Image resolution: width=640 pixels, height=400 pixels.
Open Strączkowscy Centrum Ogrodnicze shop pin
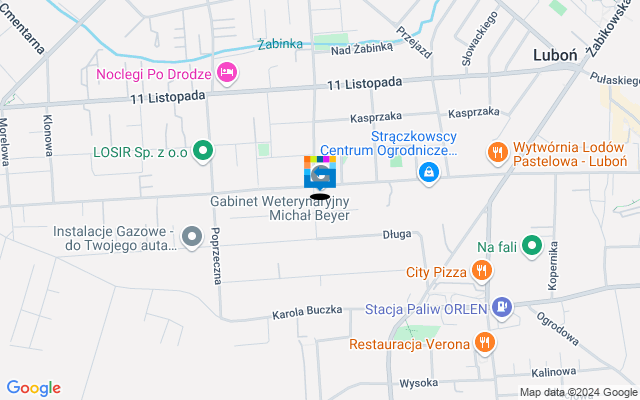click(428, 173)
